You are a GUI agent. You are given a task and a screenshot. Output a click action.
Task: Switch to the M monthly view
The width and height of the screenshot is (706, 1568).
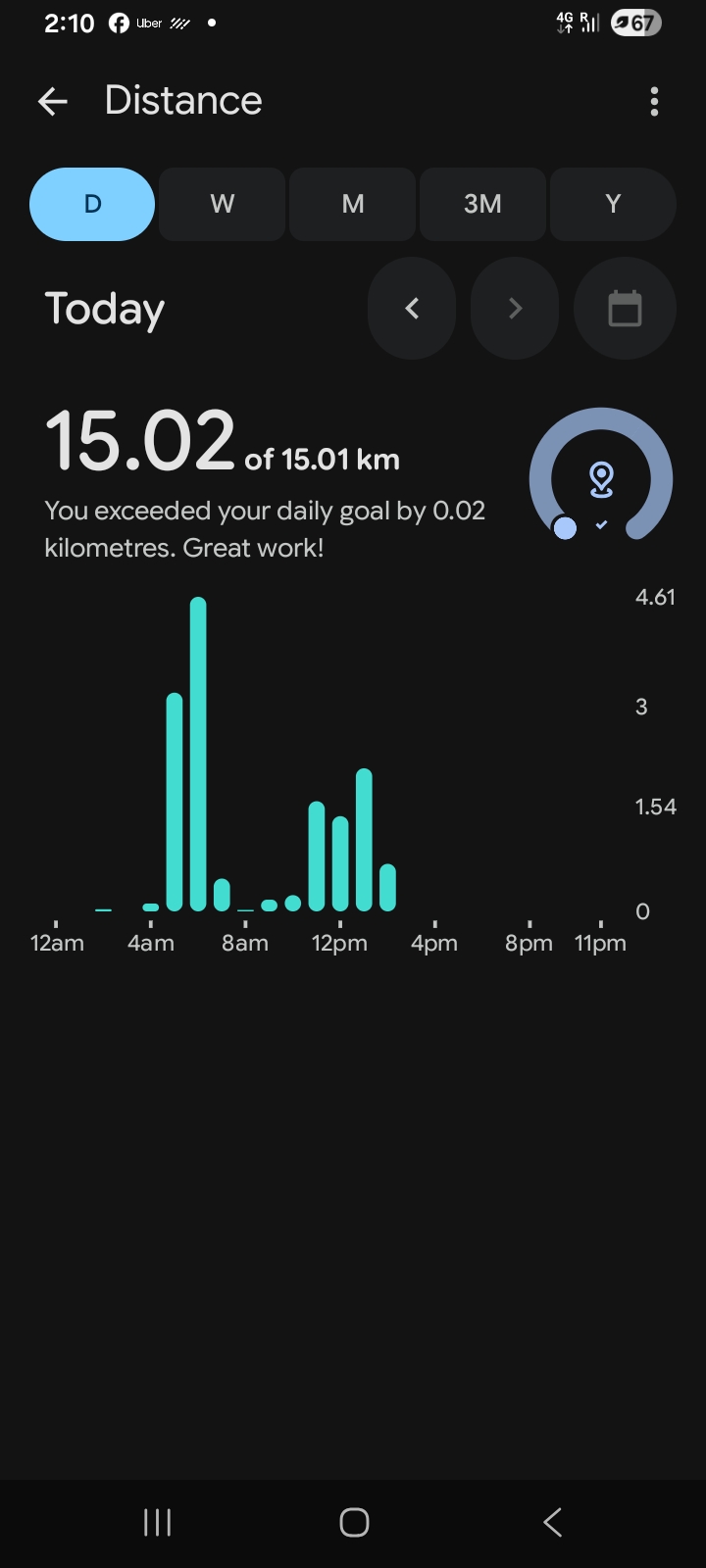[353, 204]
